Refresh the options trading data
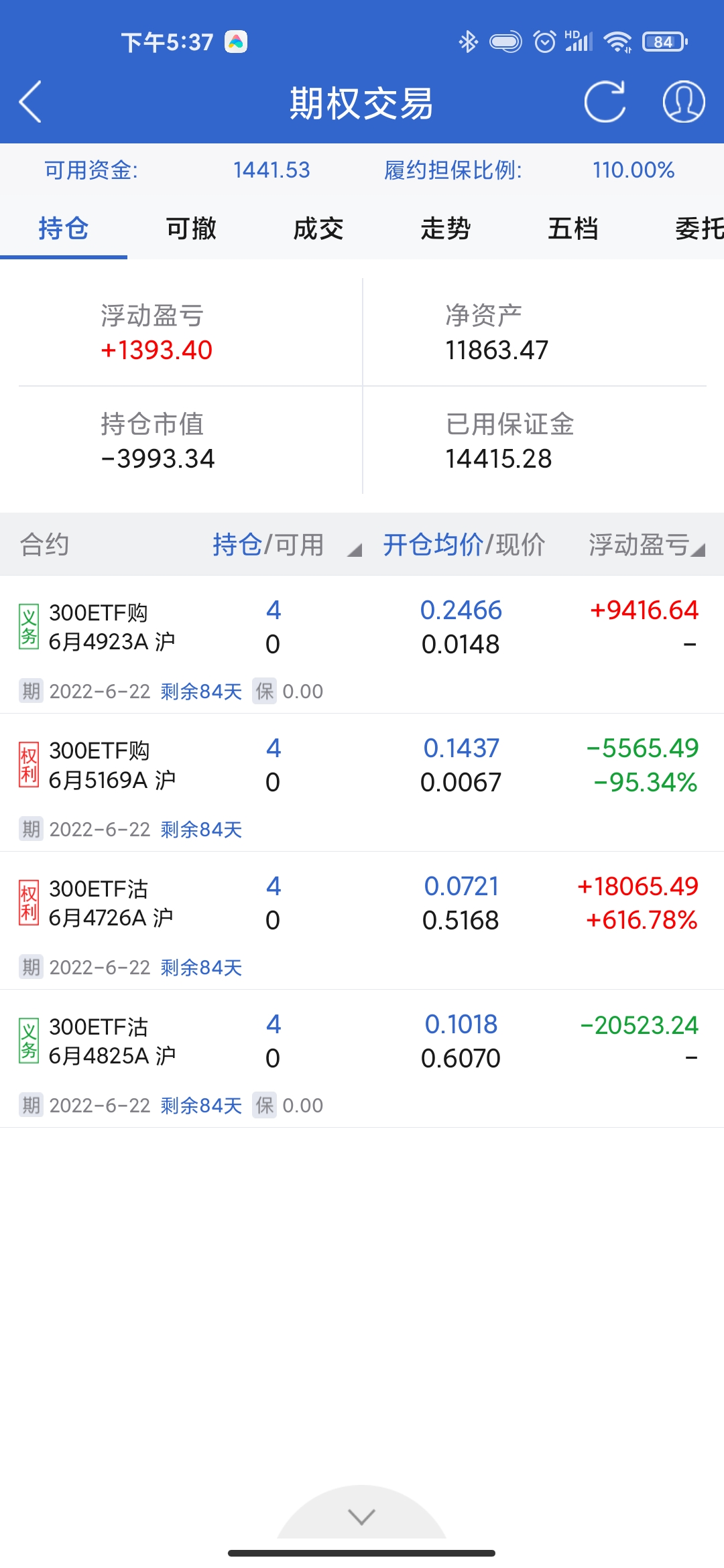 pyautogui.click(x=605, y=102)
